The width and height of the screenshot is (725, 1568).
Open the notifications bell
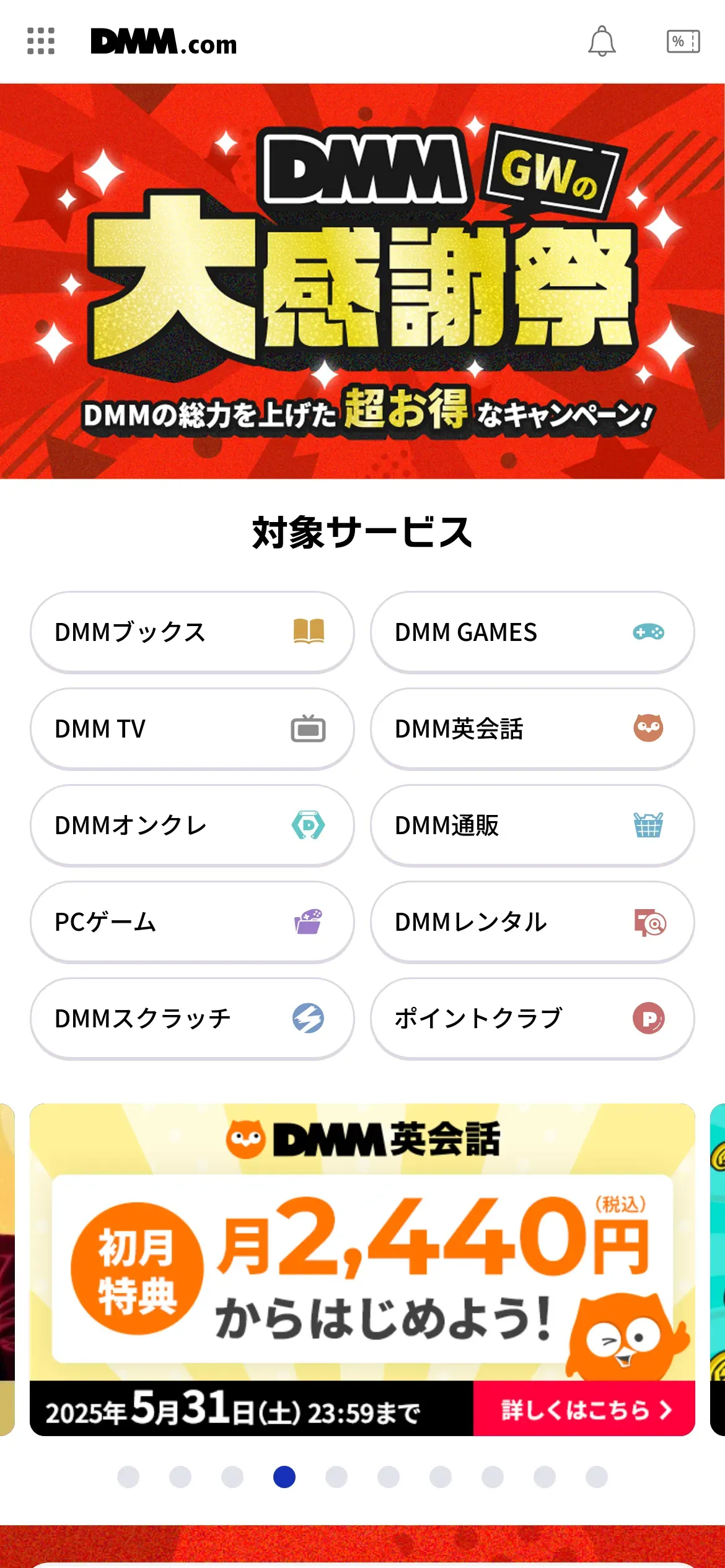coord(602,41)
